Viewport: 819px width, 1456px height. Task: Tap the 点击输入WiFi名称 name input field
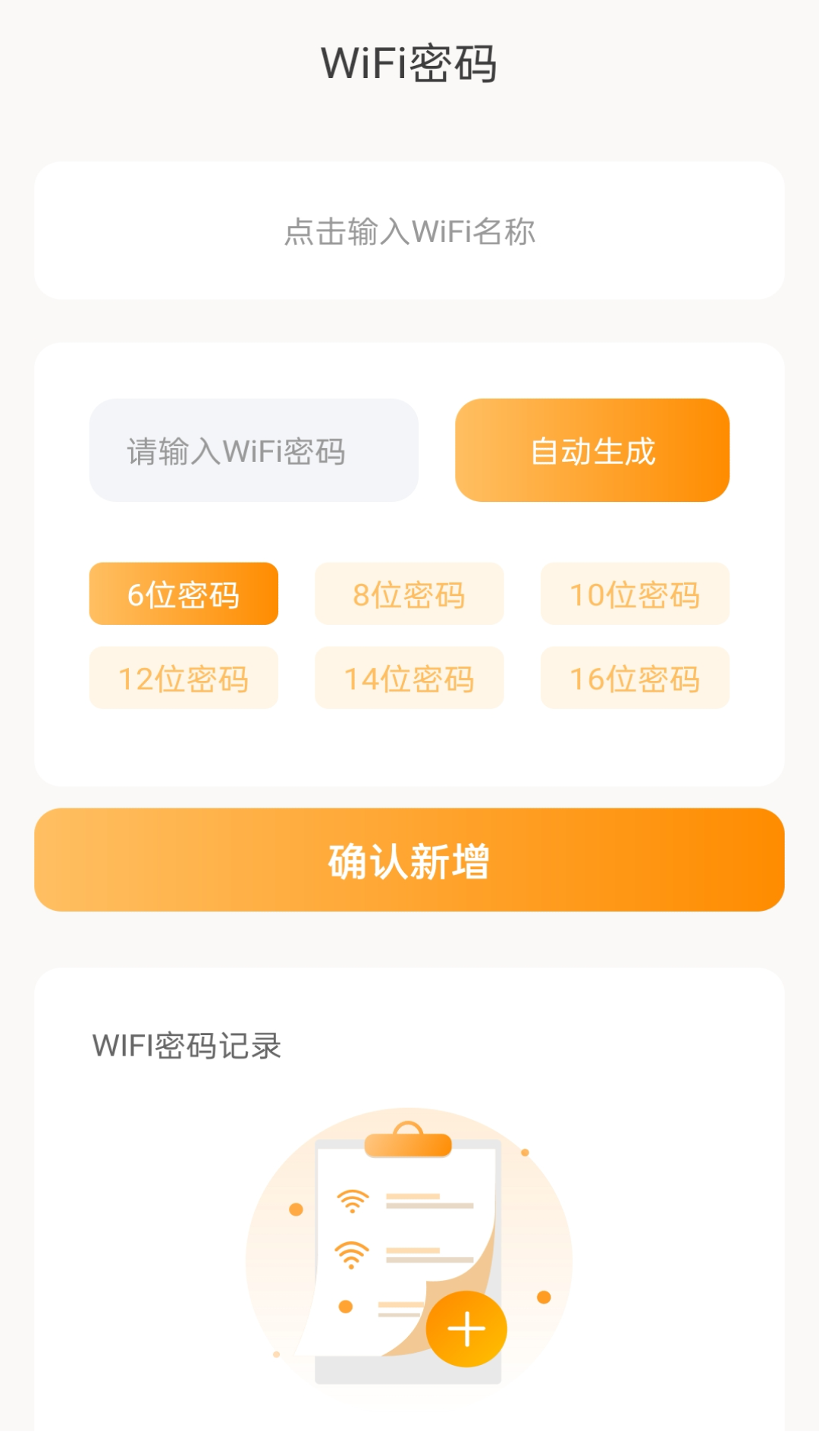(x=409, y=229)
